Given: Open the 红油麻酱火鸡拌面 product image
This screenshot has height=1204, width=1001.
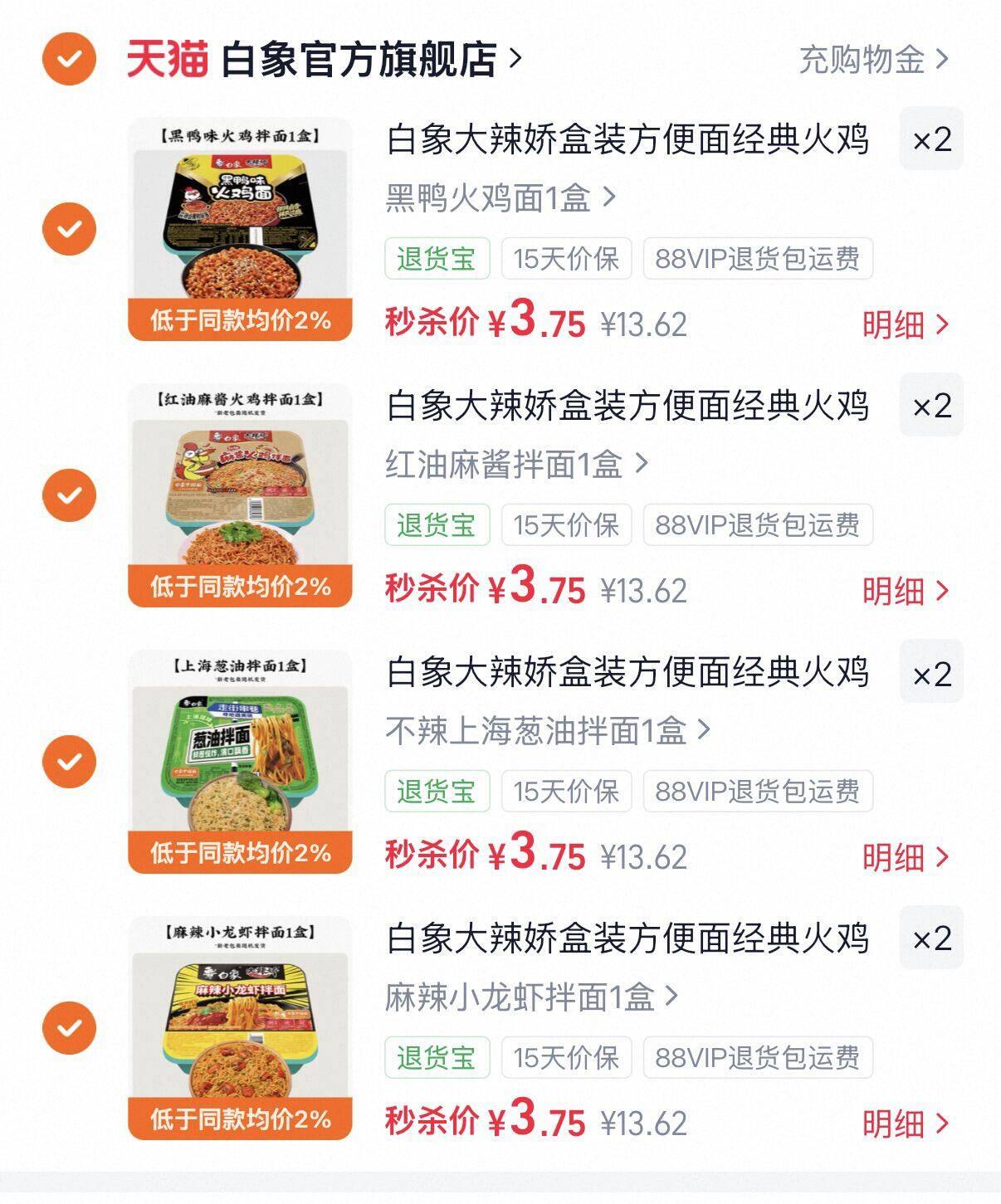Looking at the screenshot, I should (240, 495).
